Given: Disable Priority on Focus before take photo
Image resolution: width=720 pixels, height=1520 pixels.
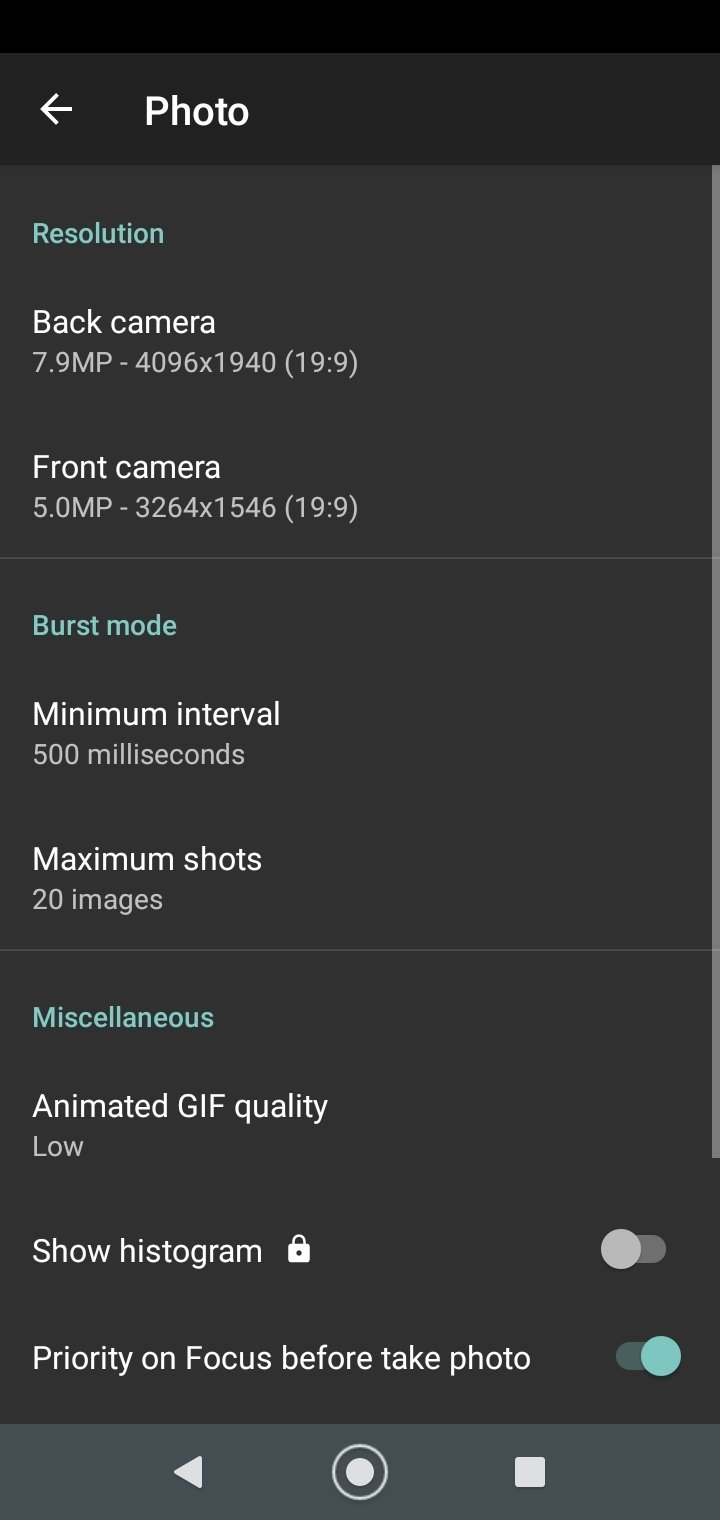Looking at the screenshot, I should click(648, 1357).
